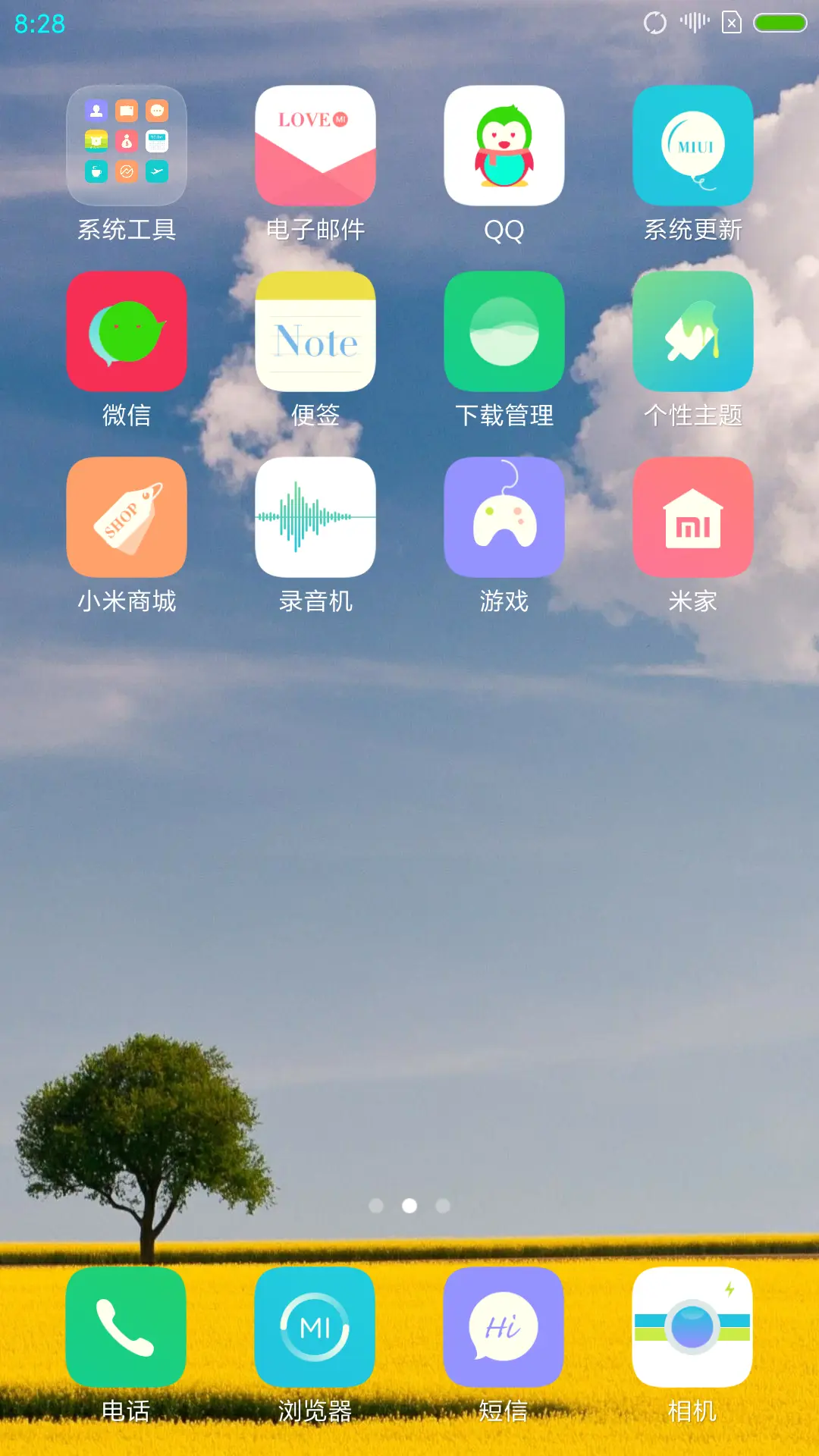Open the Email app (电子邮件)
819x1456 pixels.
(315, 146)
